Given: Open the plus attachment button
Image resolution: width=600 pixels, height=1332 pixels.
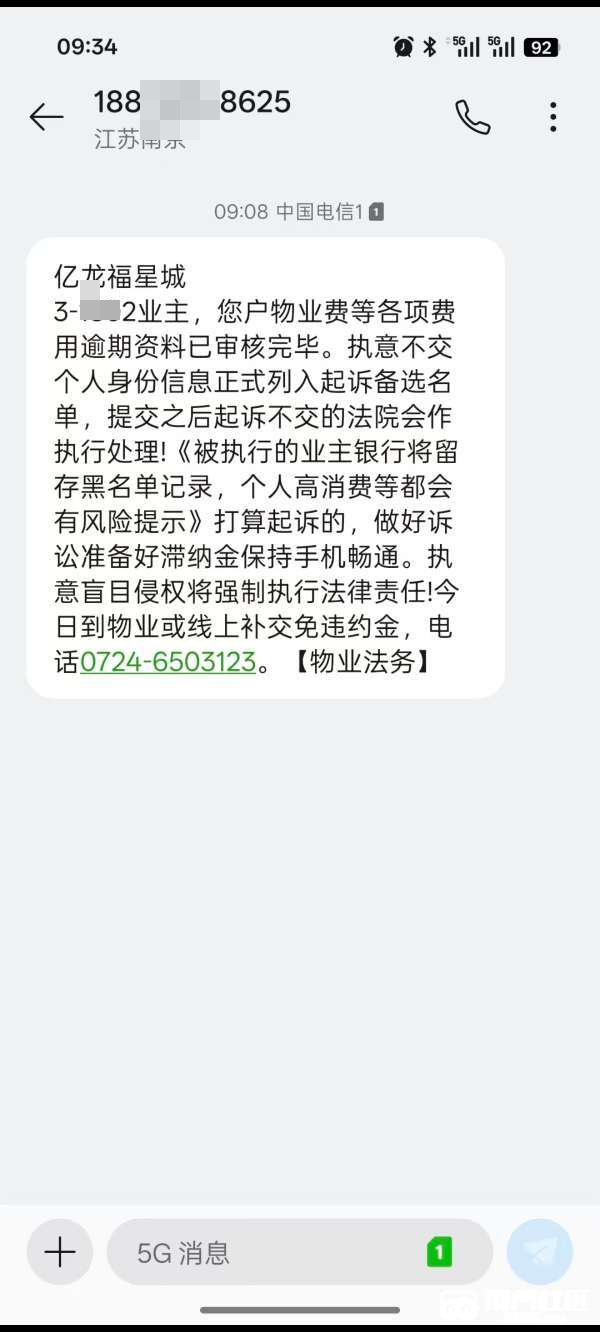Looking at the screenshot, I should click(x=60, y=1252).
